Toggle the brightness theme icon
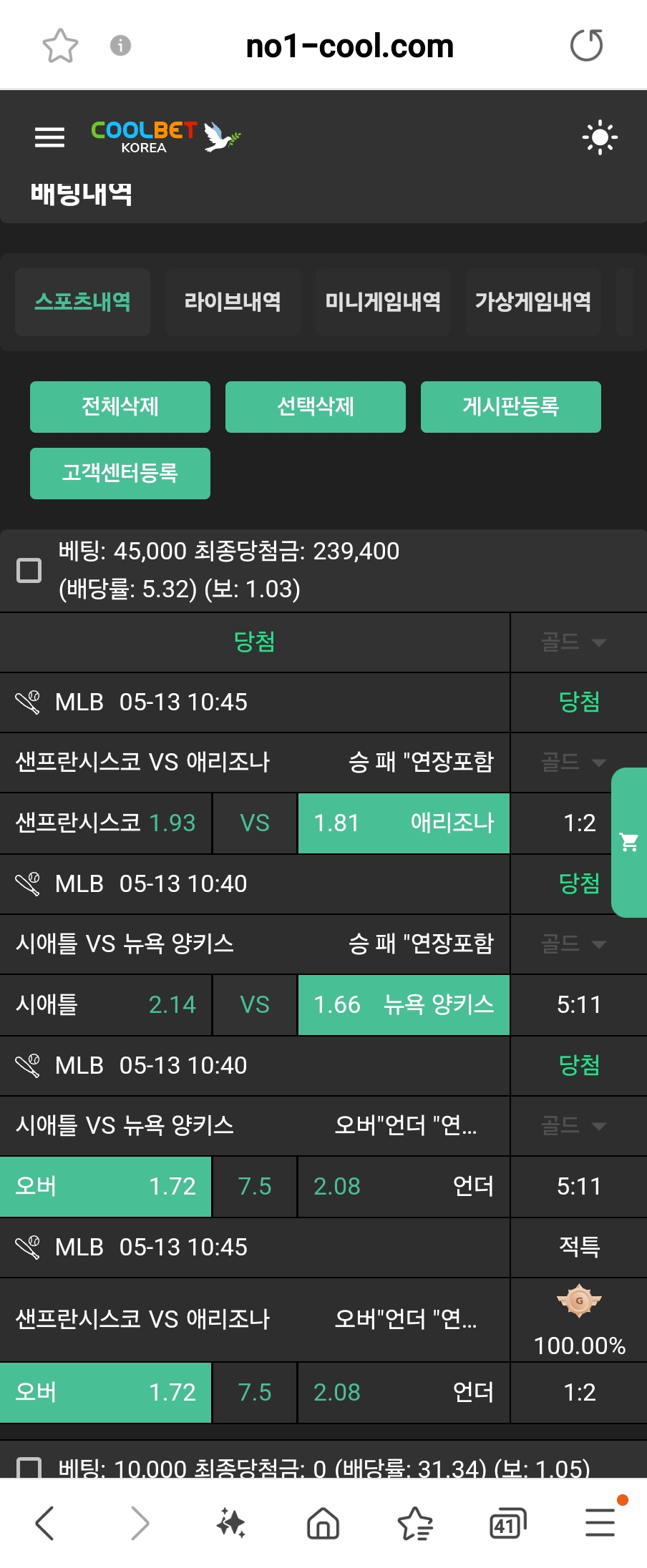Screen dimensions: 647x1568 click(600, 137)
